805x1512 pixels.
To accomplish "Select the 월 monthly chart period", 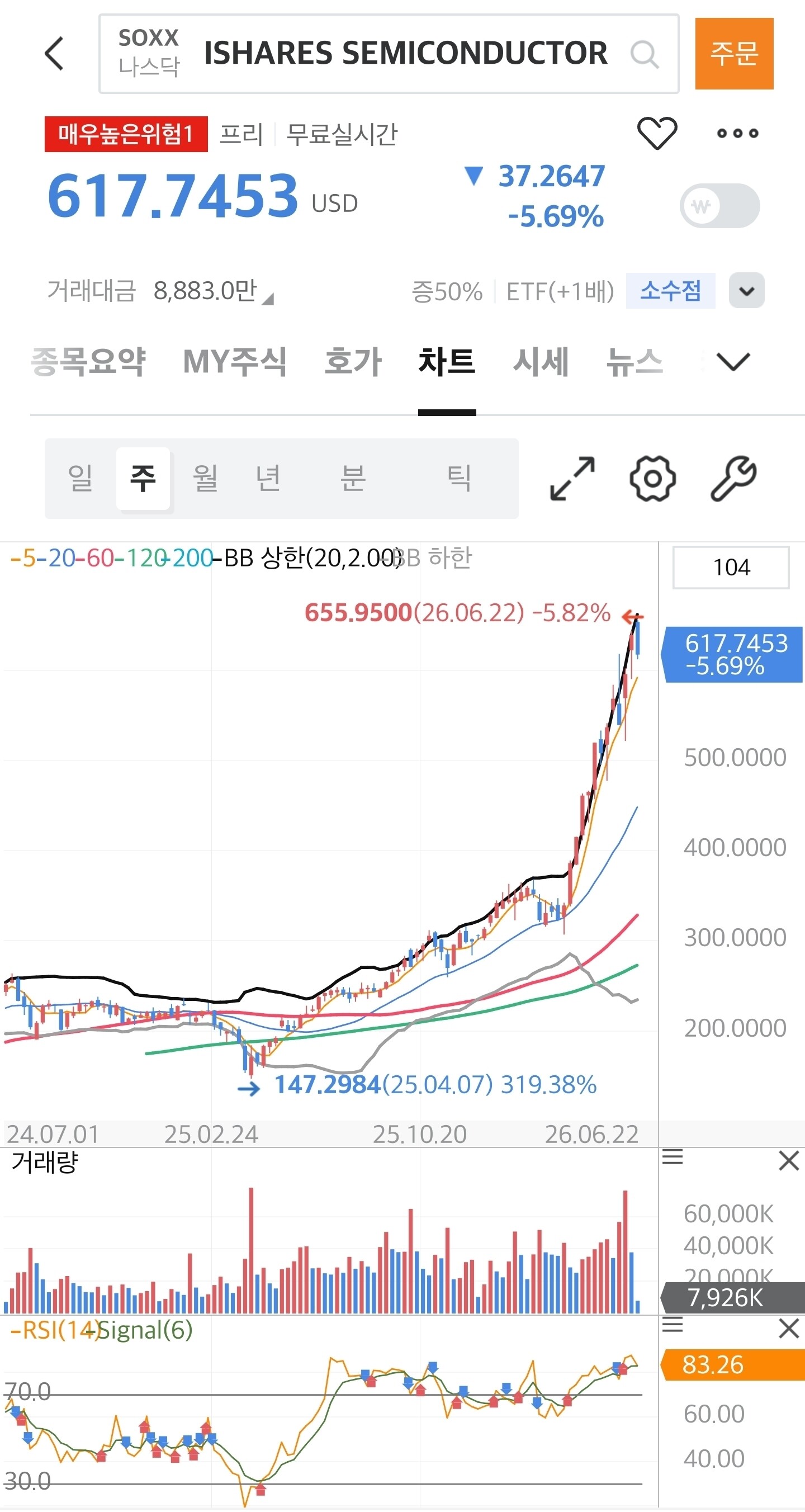I will tap(205, 478).
